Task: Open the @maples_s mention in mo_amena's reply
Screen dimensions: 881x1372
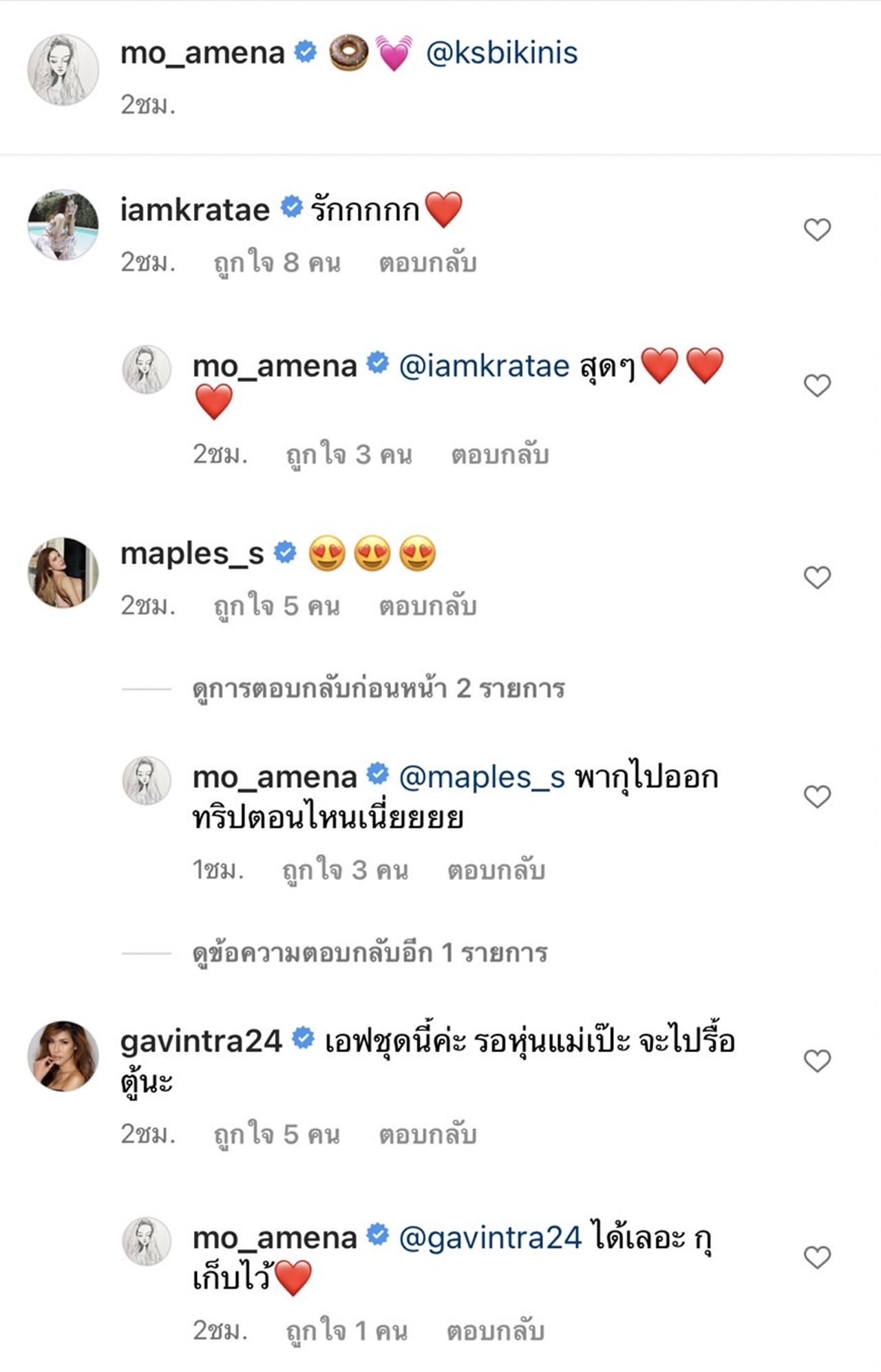Action: point(482,778)
